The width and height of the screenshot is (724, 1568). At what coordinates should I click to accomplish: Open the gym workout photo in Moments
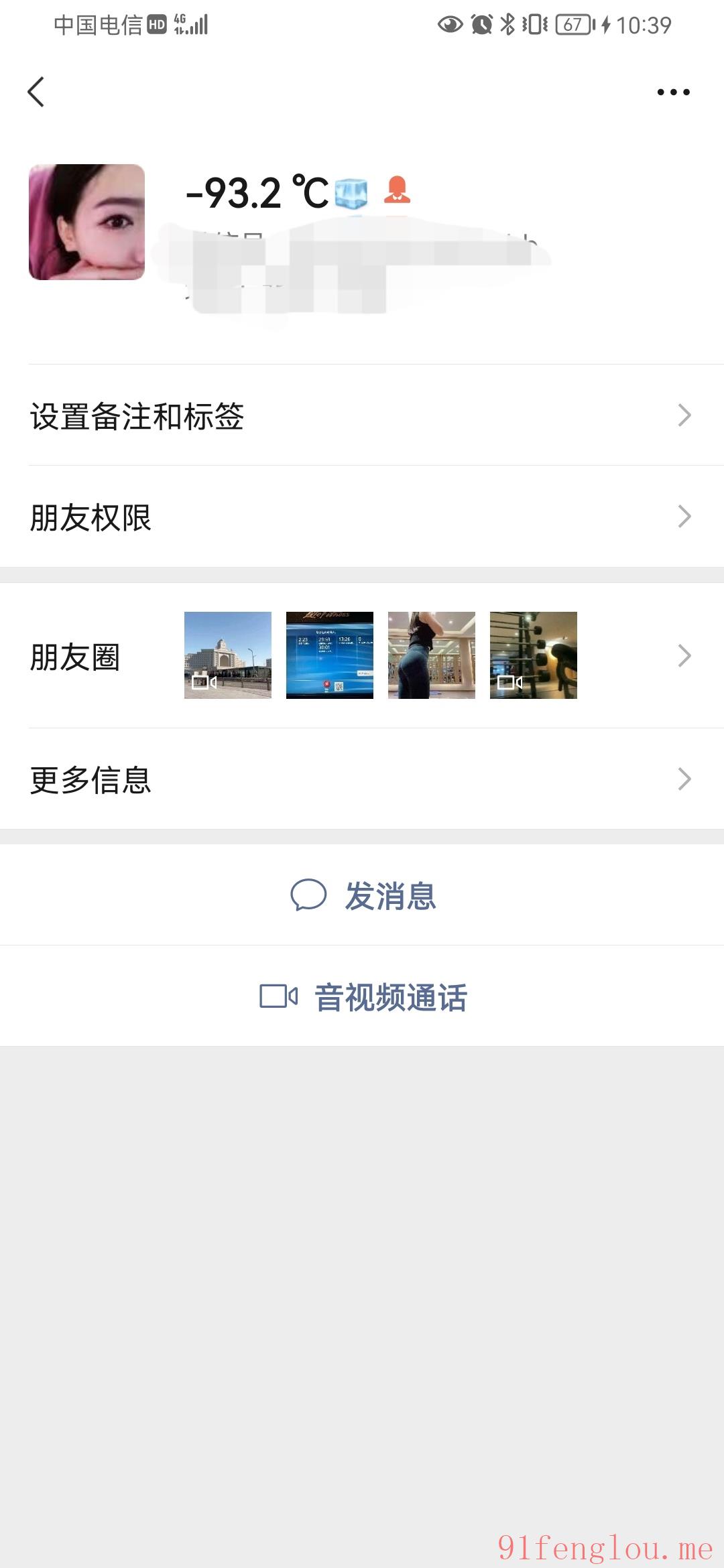[x=431, y=655]
